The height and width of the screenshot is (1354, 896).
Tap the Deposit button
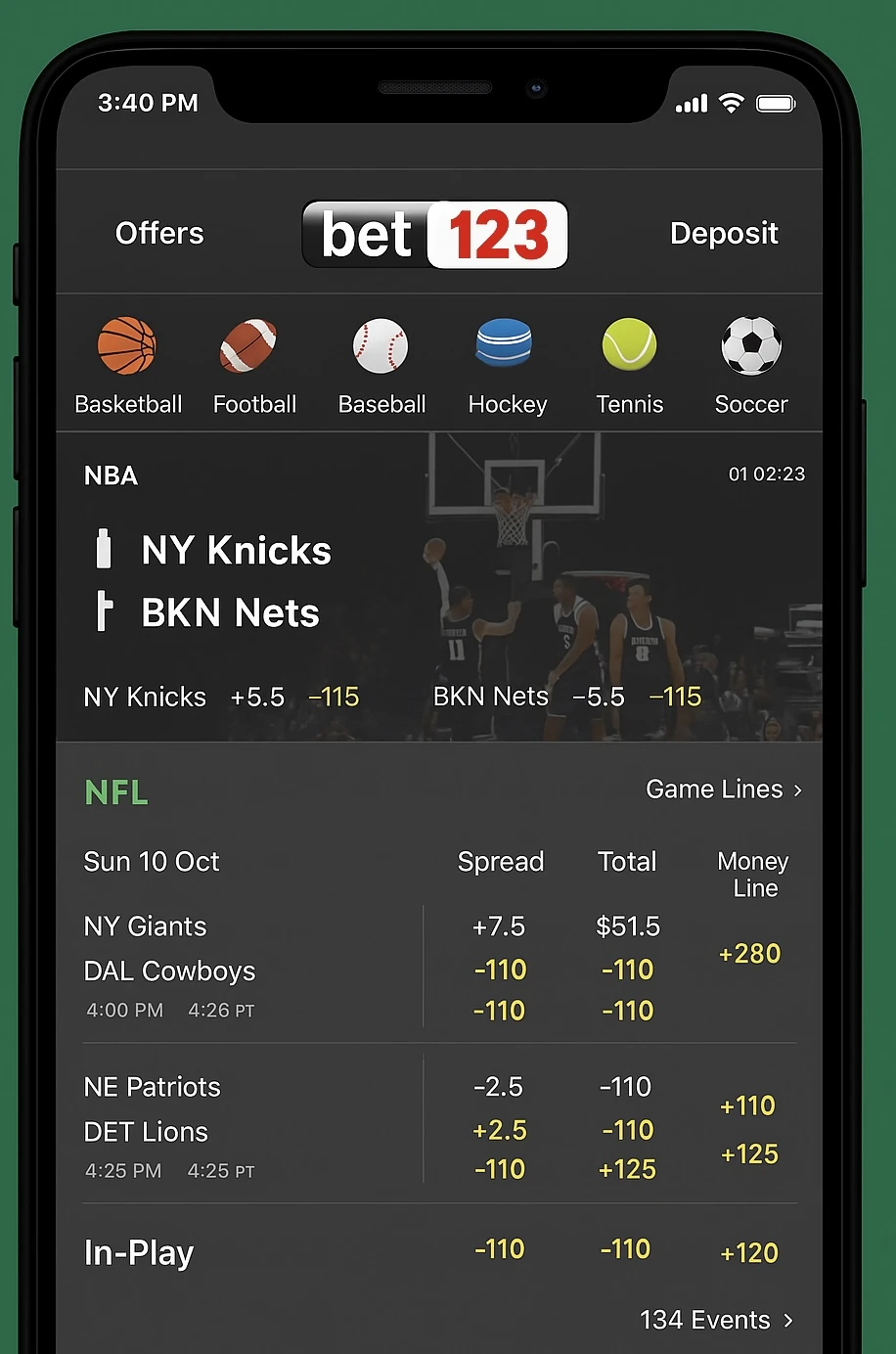click(x=724, y=233)
